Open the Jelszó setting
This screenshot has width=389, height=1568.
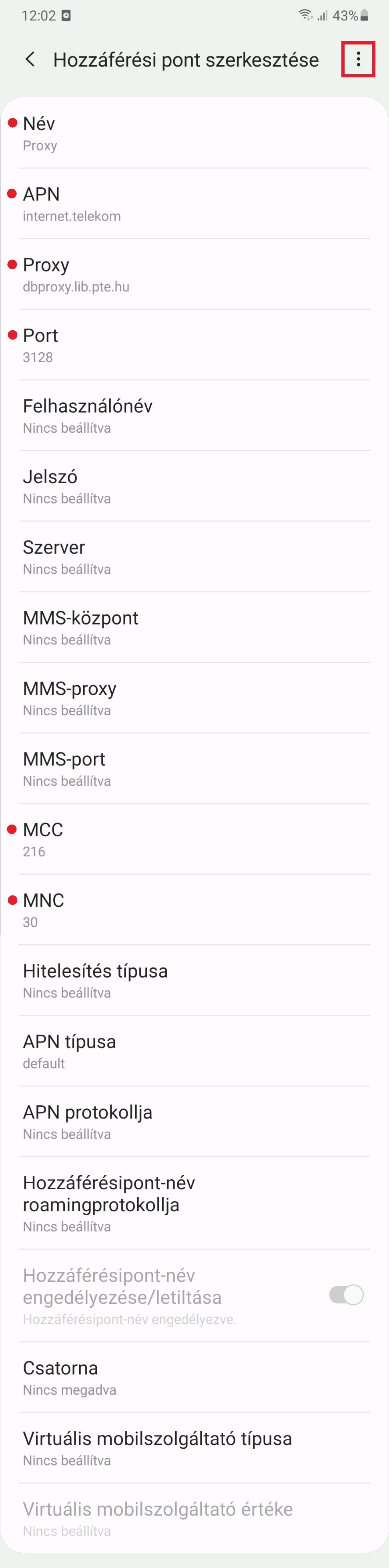[194, 487]
